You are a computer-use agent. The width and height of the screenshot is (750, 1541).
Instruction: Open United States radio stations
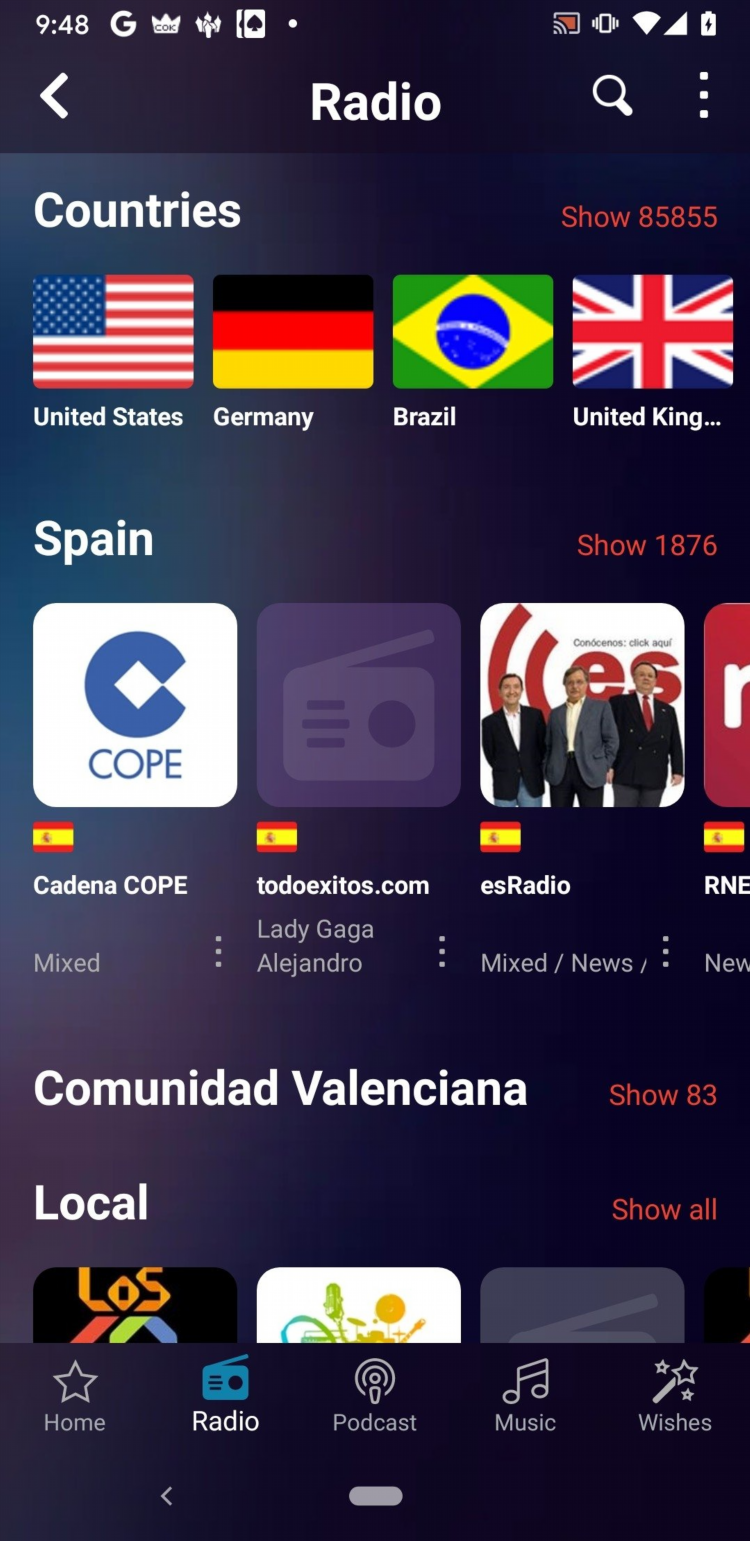point(113,332)
